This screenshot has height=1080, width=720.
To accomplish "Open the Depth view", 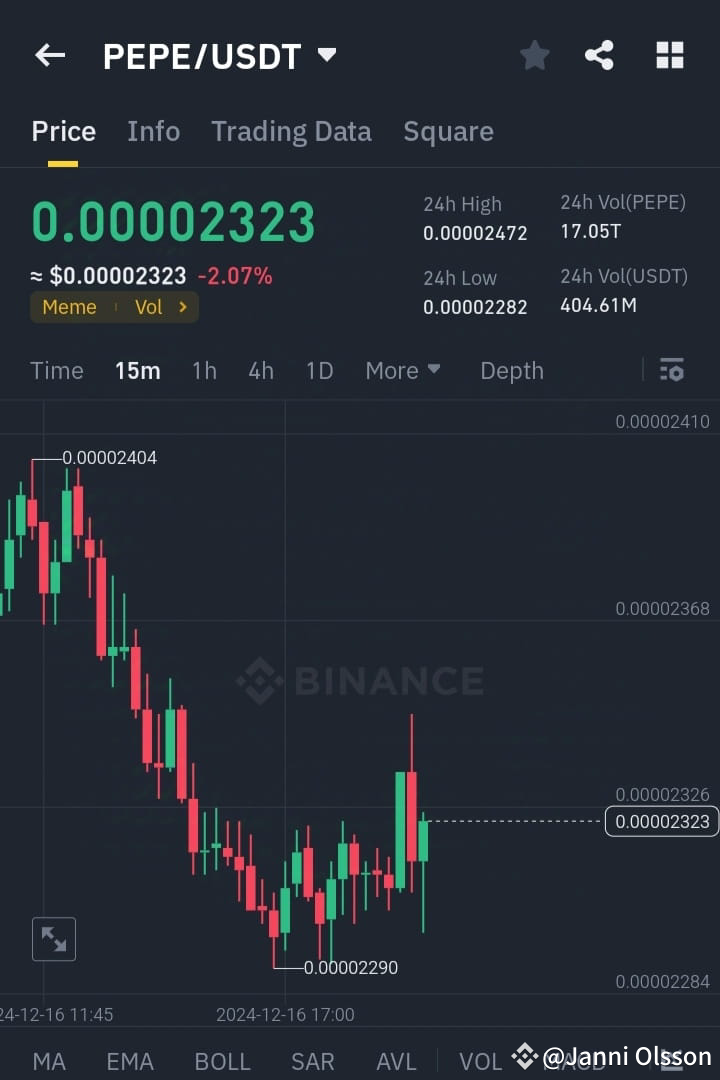I will click(x=511, y=370).
